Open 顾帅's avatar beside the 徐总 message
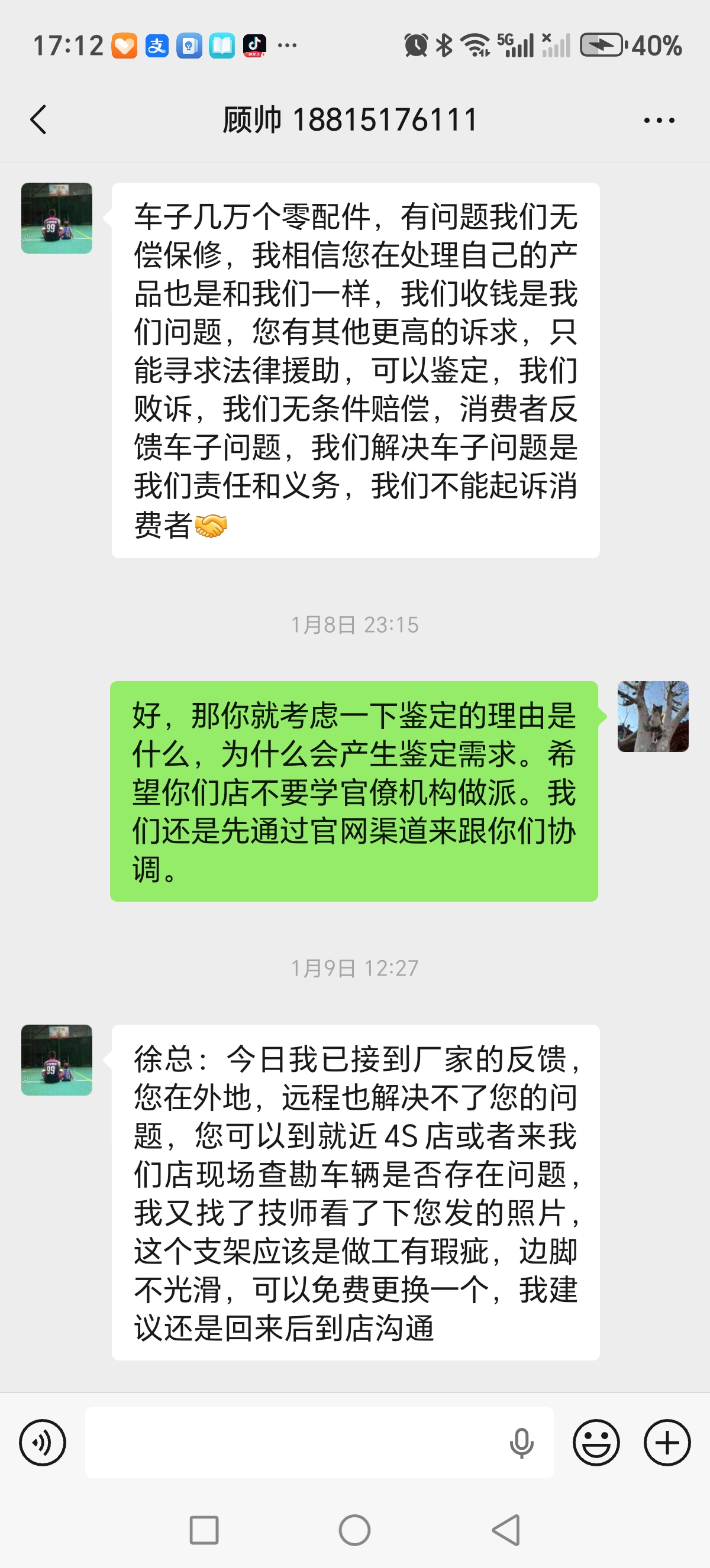This screenshot has width=710, height=1568. [57, 1060]
